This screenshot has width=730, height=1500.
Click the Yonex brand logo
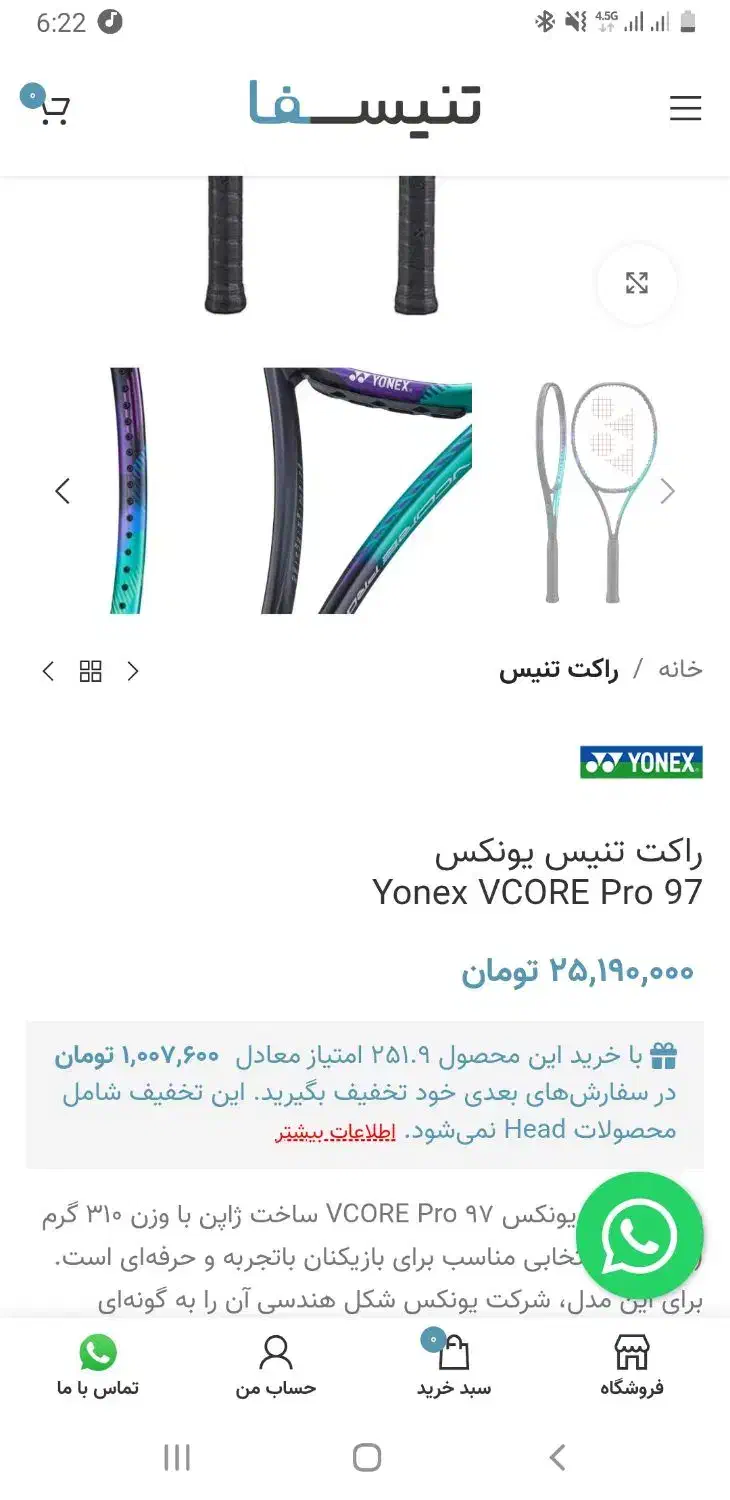point(641,763)
